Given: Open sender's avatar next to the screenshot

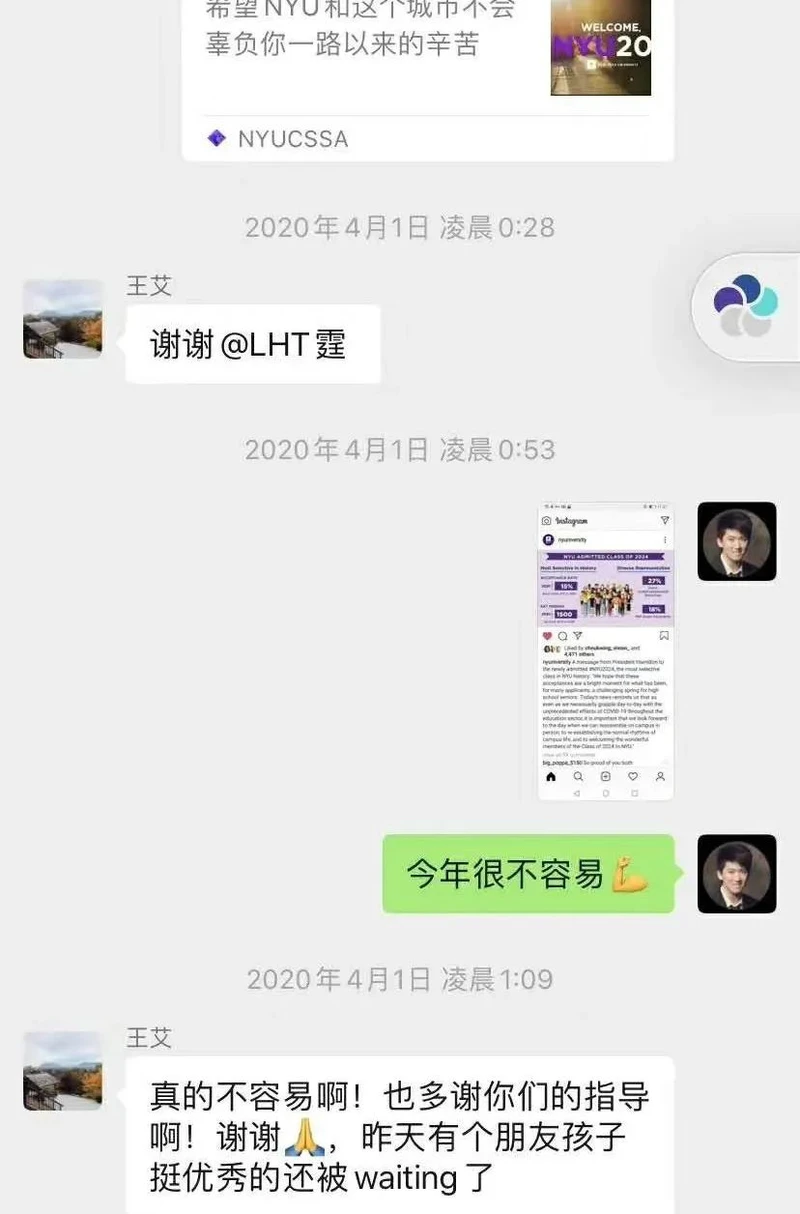Looking at the screenshot, I should 736,541.
